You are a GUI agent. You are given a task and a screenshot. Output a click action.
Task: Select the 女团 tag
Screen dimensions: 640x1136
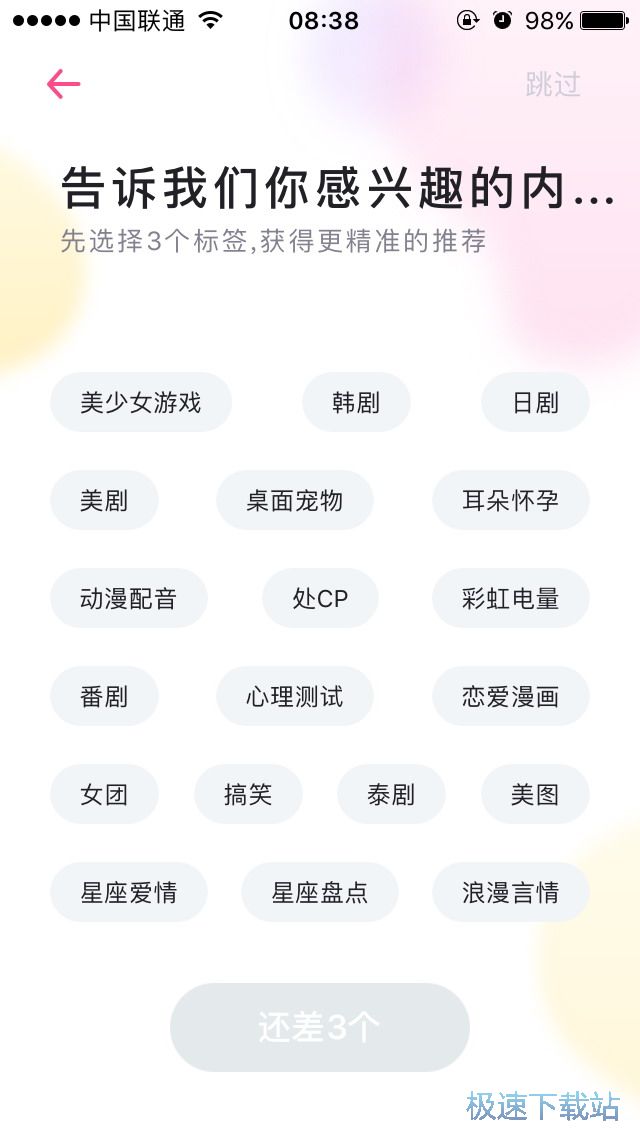click(104, 795)
